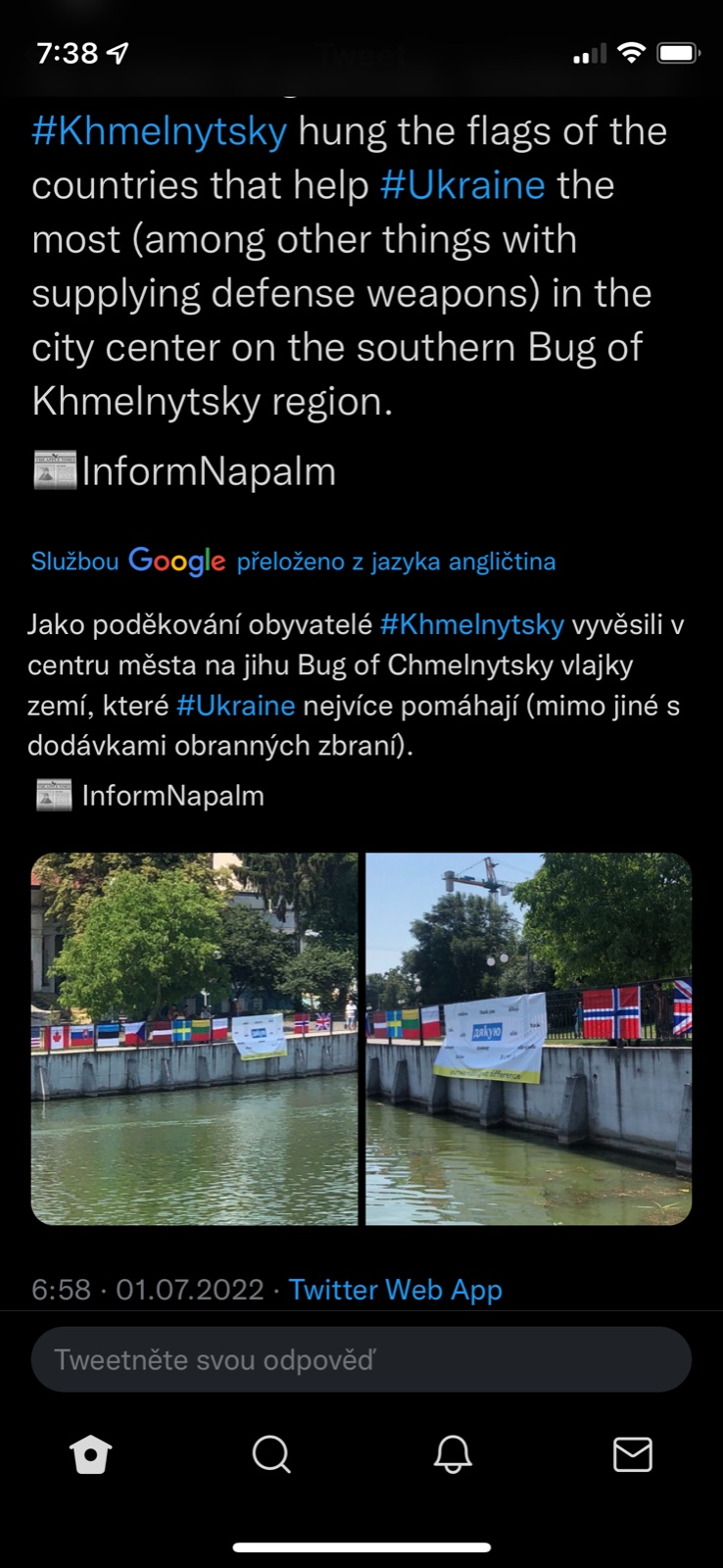Tap the Twitter Web App source link
This screenshot has width=723, height=1568.
coord(395,1290)
